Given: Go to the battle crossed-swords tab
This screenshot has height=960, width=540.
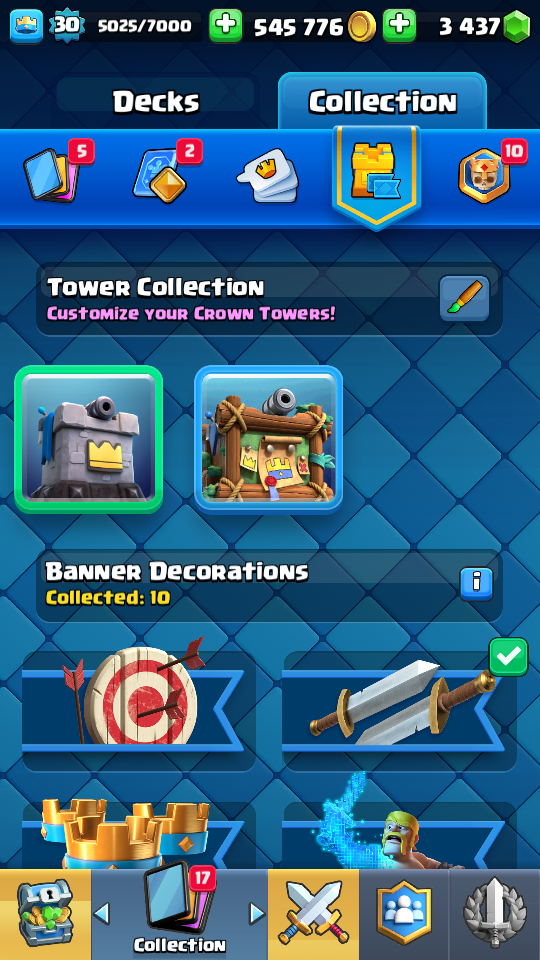Looking at the screenshot, I should pyautogui.click(x=313, y=915).
